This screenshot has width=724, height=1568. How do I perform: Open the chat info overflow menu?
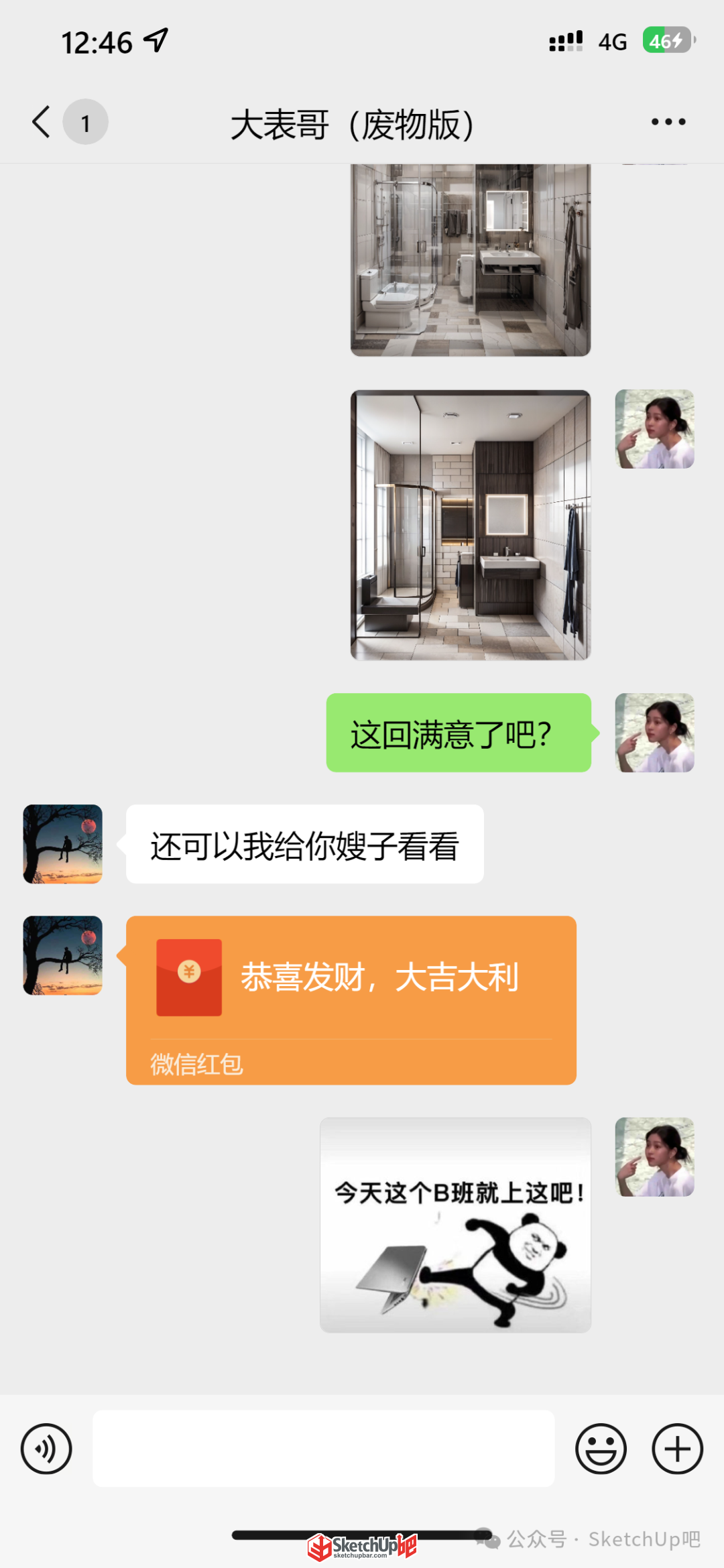tap(668, 122)
